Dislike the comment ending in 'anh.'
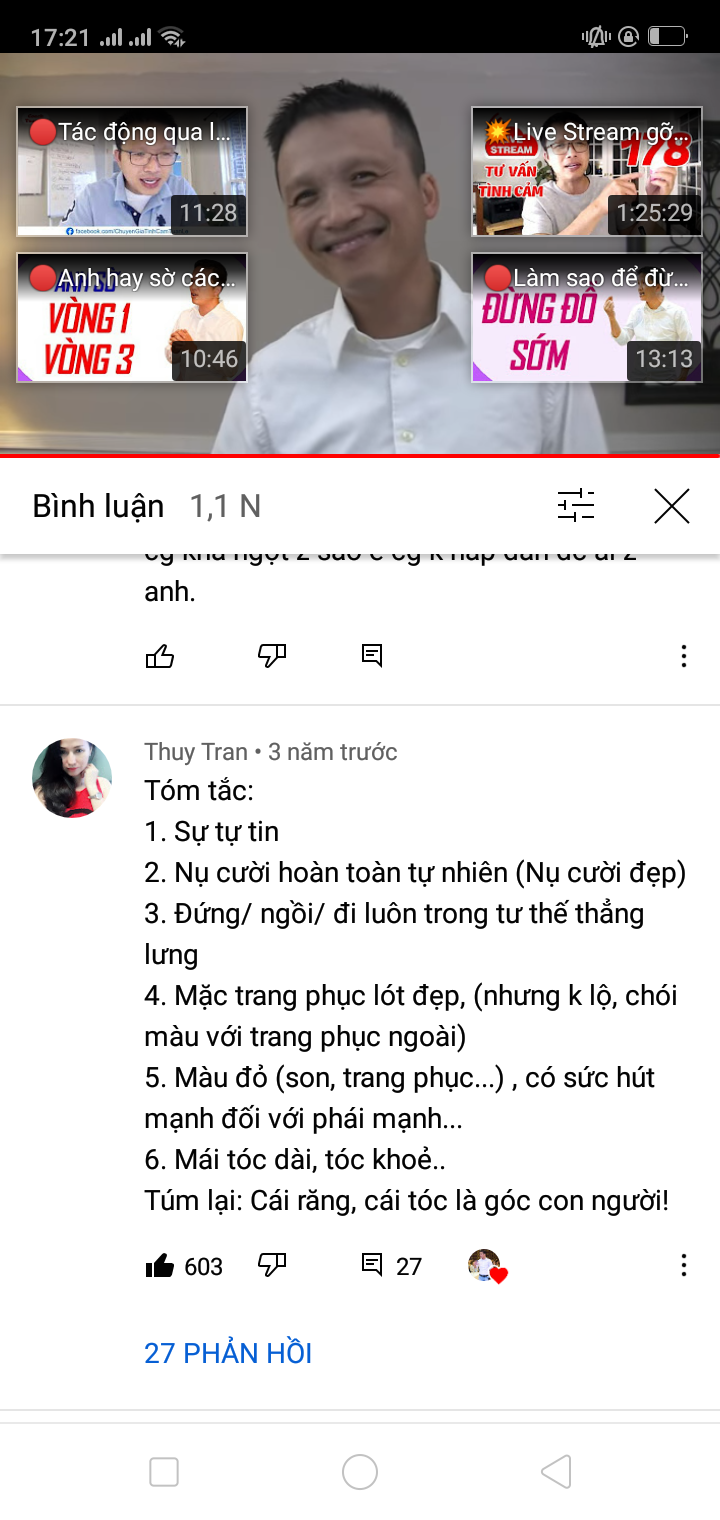The image size is (720, 1520). [x=272, y=656]
